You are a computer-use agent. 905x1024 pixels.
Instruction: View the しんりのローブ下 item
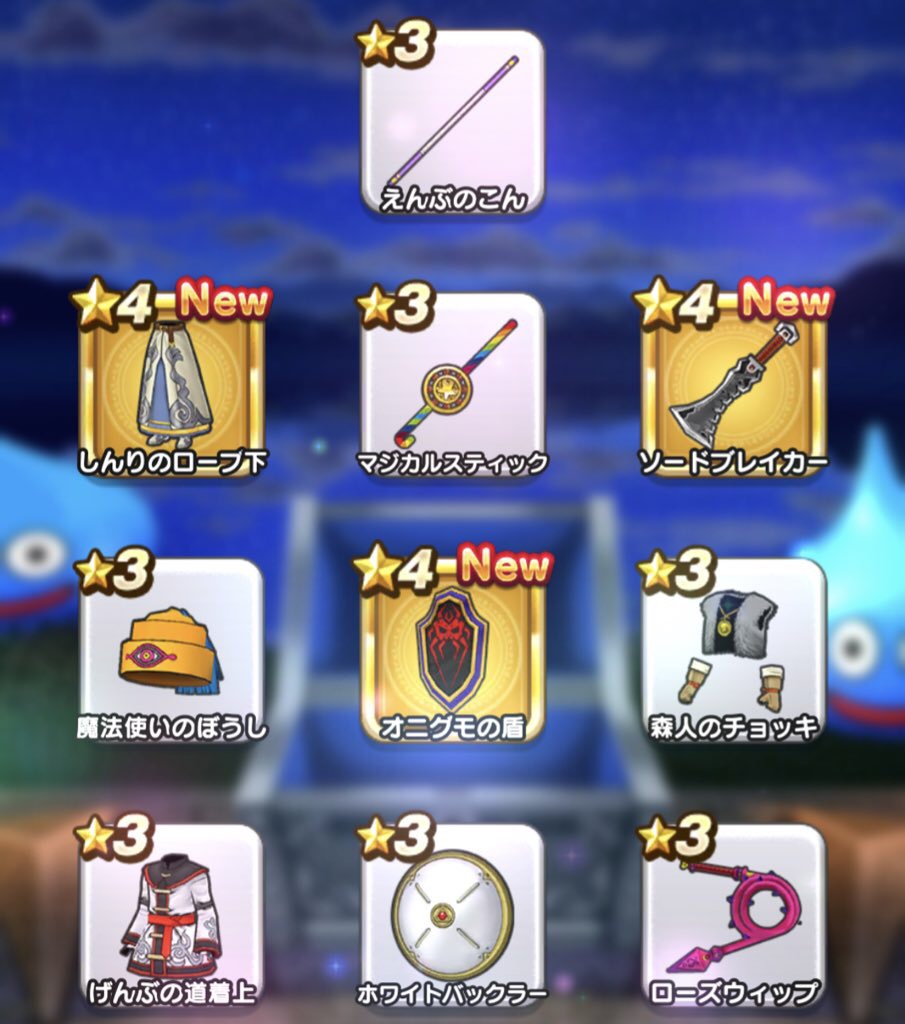point(172,387)
